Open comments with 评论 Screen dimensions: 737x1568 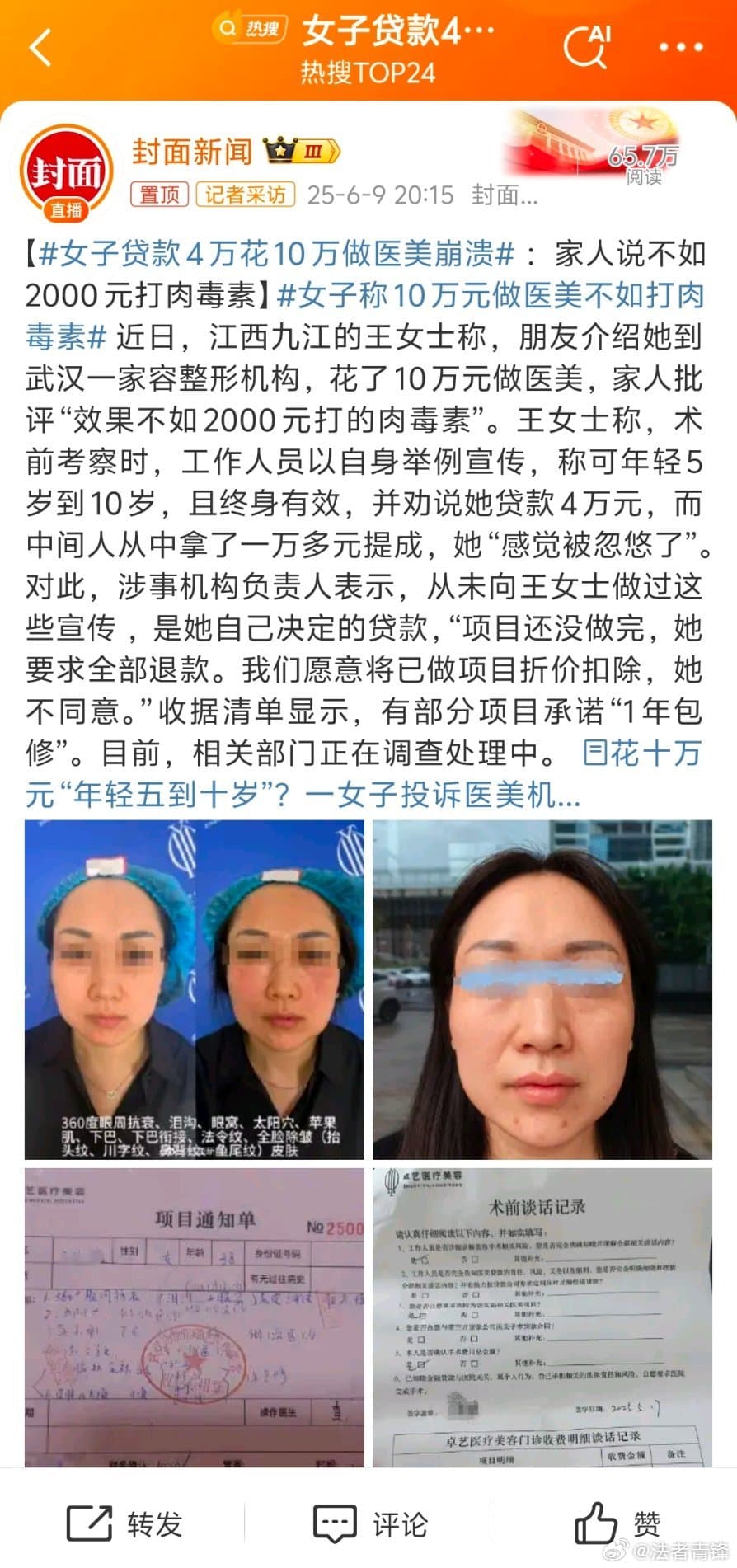(369, 1523)
